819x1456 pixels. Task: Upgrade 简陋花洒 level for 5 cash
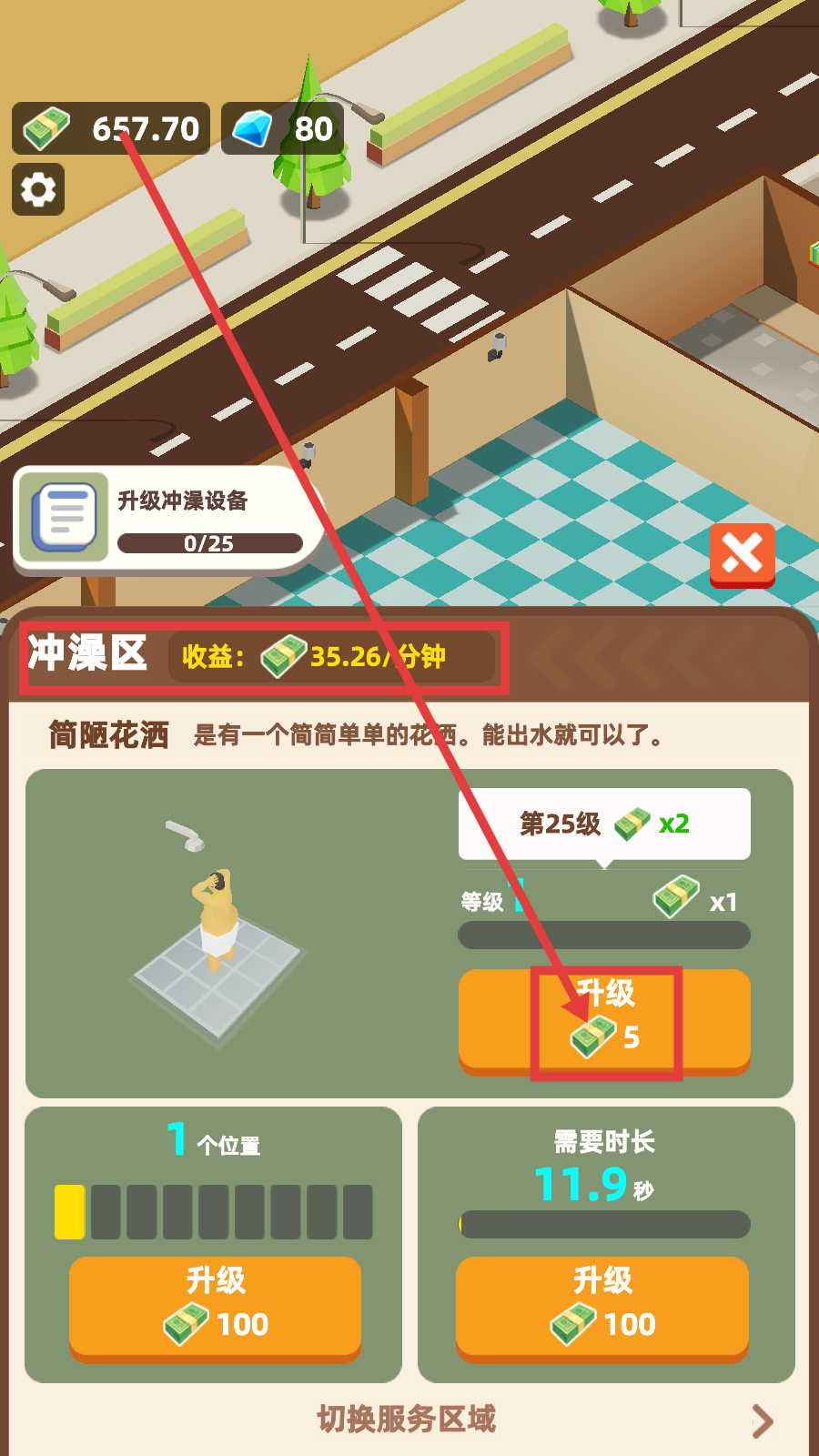coord(604,1020)
